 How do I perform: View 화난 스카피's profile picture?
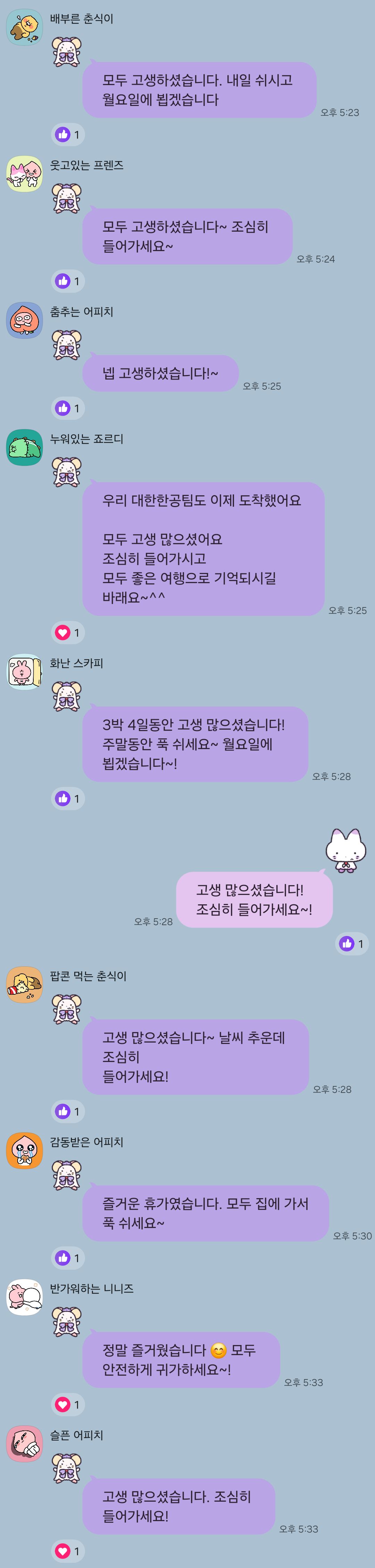(x=24, y=671)
